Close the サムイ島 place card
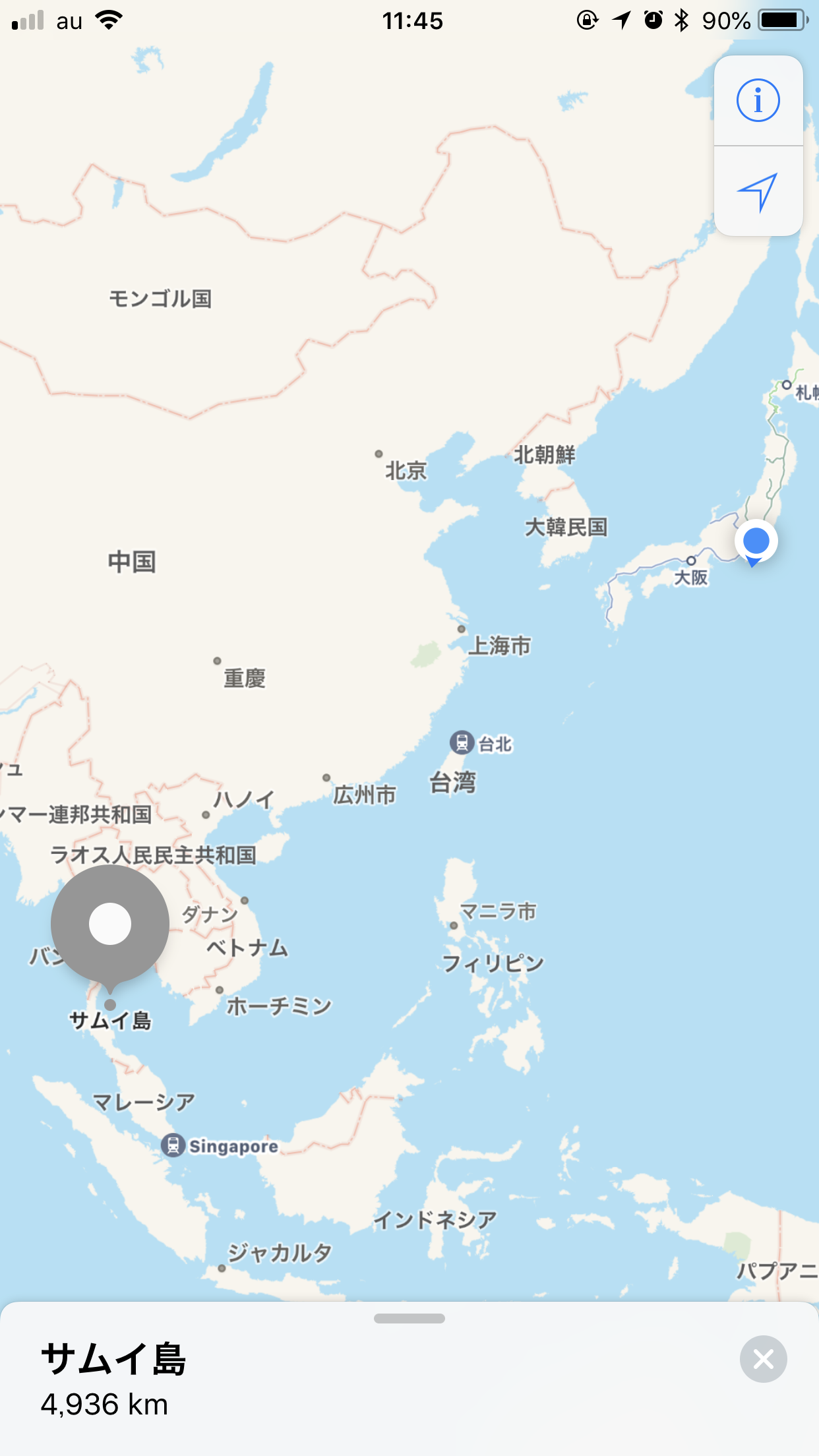819x1456 pixels. 763,1359
